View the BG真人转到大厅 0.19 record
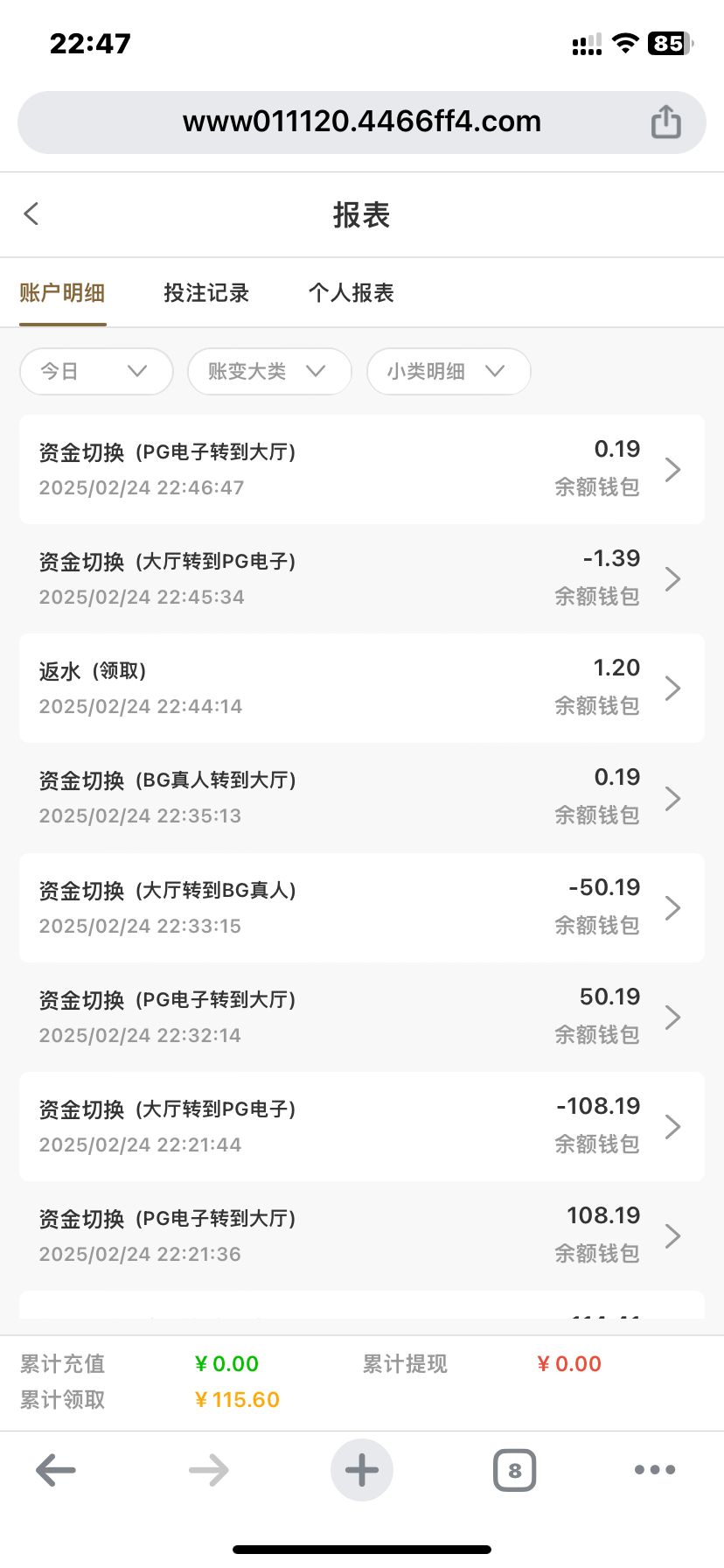 pos(361,798)
